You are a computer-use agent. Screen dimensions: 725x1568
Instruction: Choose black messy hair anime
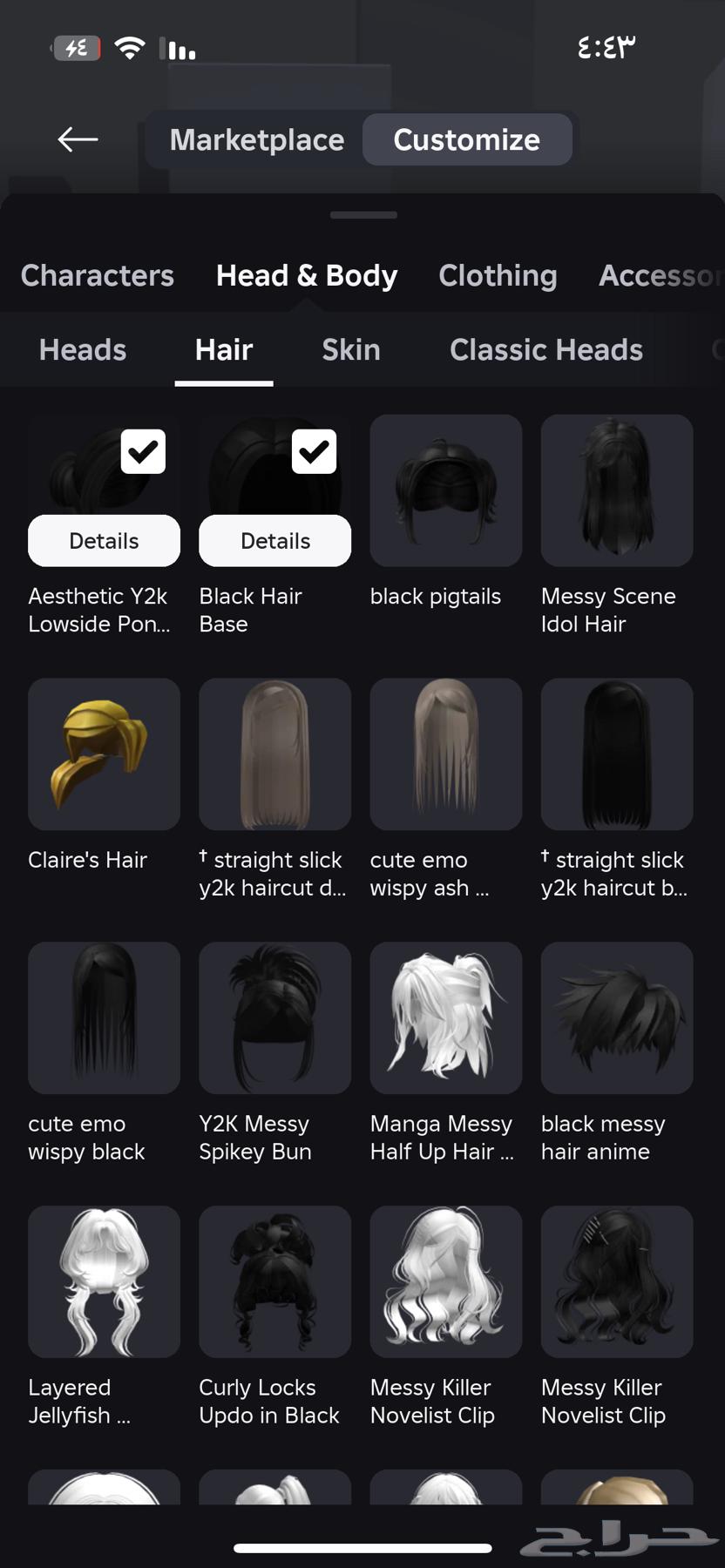[616, 1017]
